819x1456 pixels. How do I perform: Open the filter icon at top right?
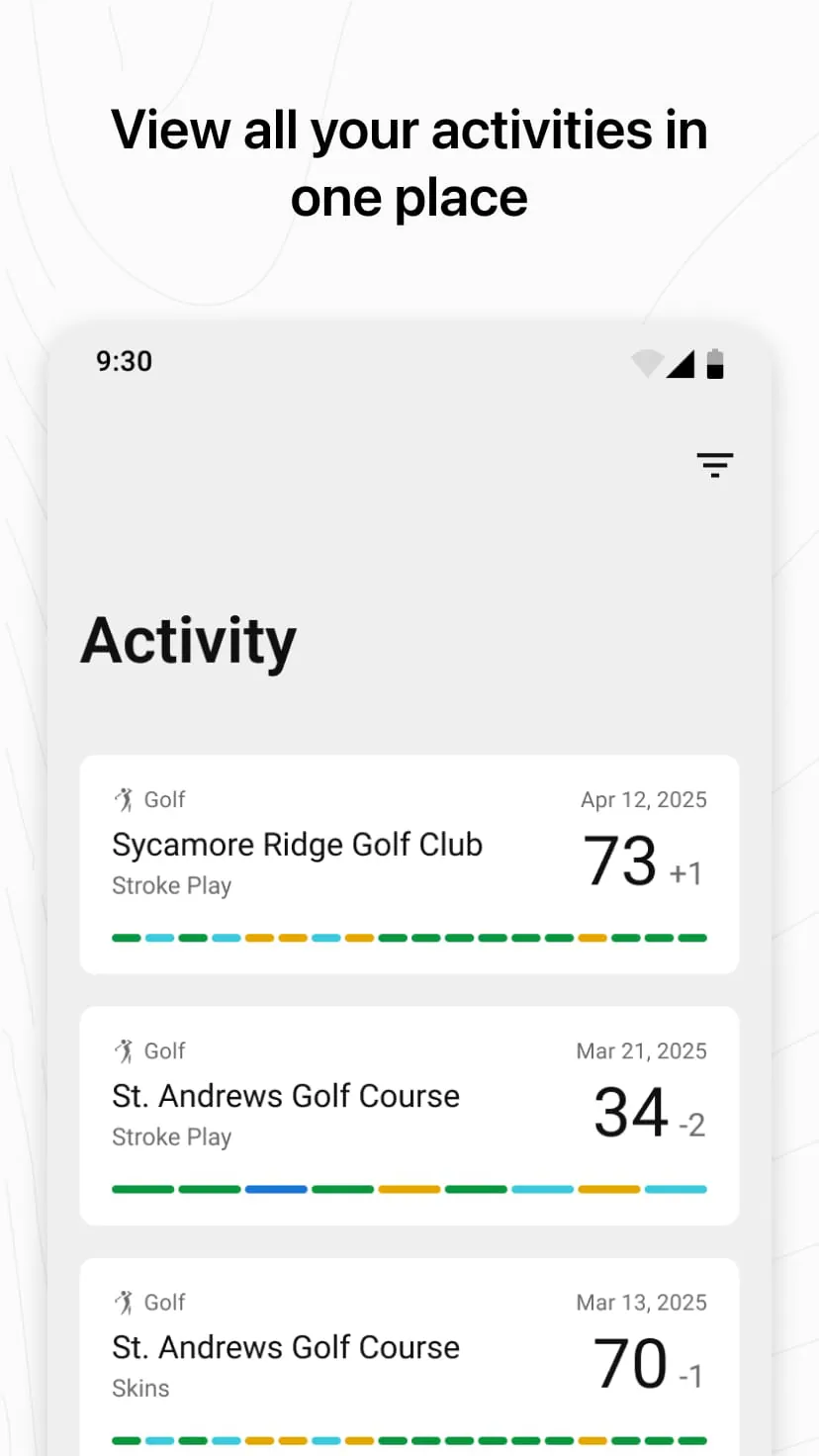coord(714,465)
